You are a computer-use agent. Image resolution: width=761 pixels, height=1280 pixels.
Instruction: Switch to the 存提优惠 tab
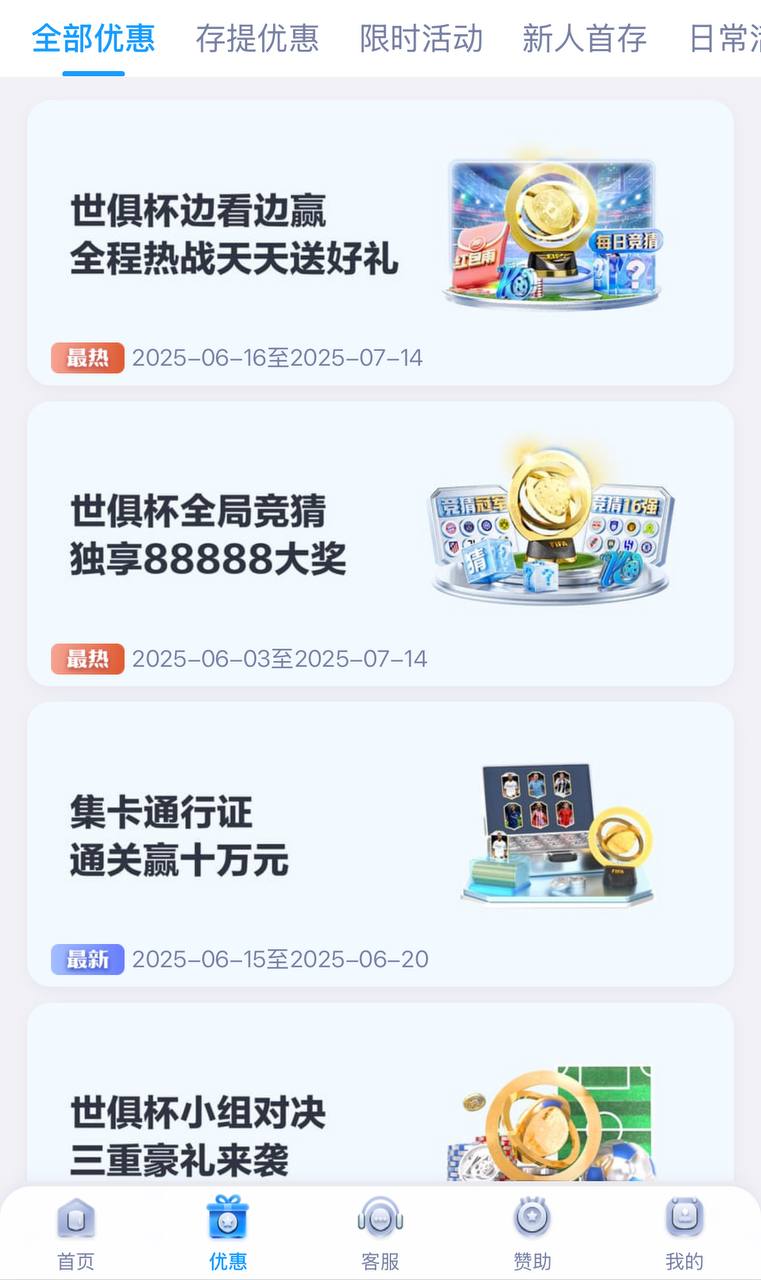click(x=257, y=38)
